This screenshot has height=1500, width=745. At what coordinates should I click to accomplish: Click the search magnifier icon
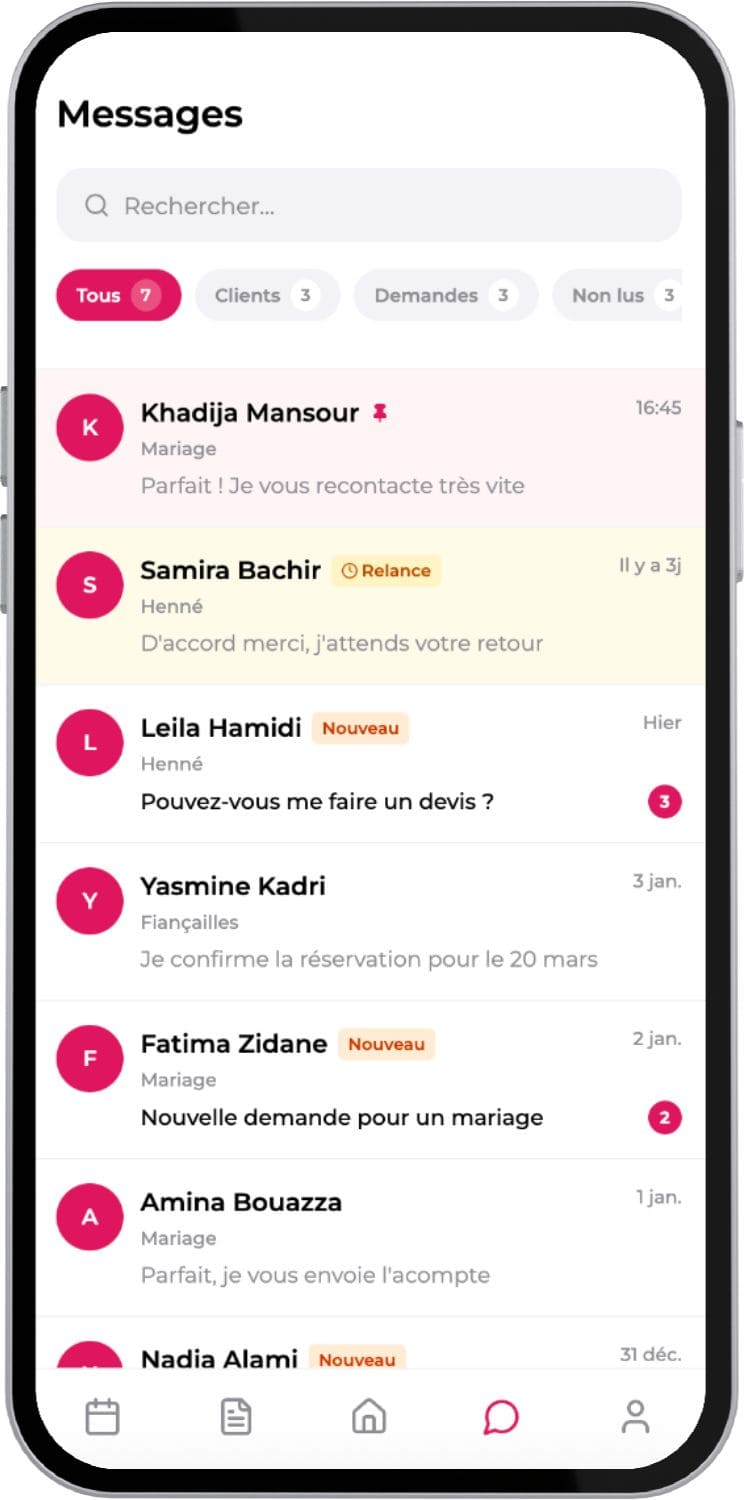(96, 205)
